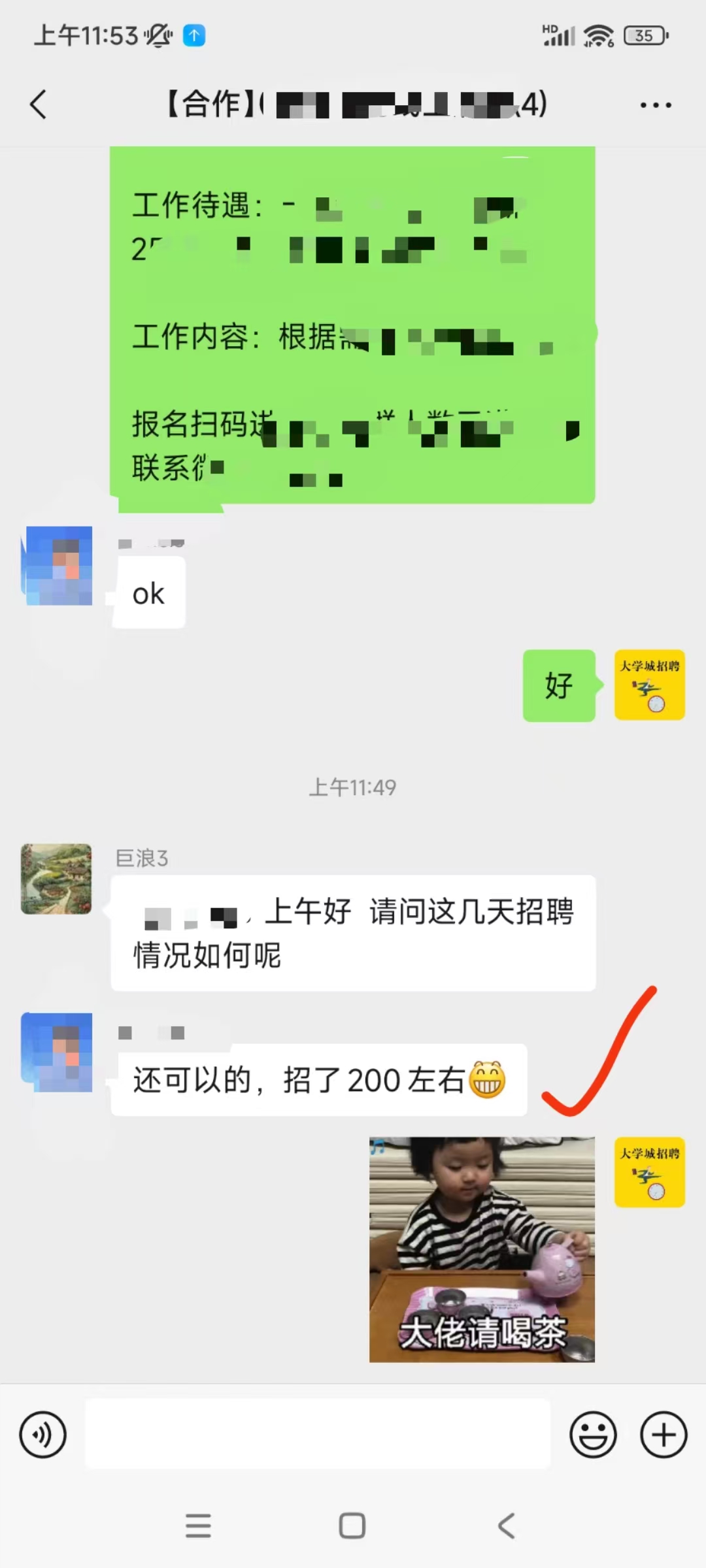Open the 大佬请喝茶 image sticker
This screenshot has width=706, height=1568.
(x=482, y=1249)
